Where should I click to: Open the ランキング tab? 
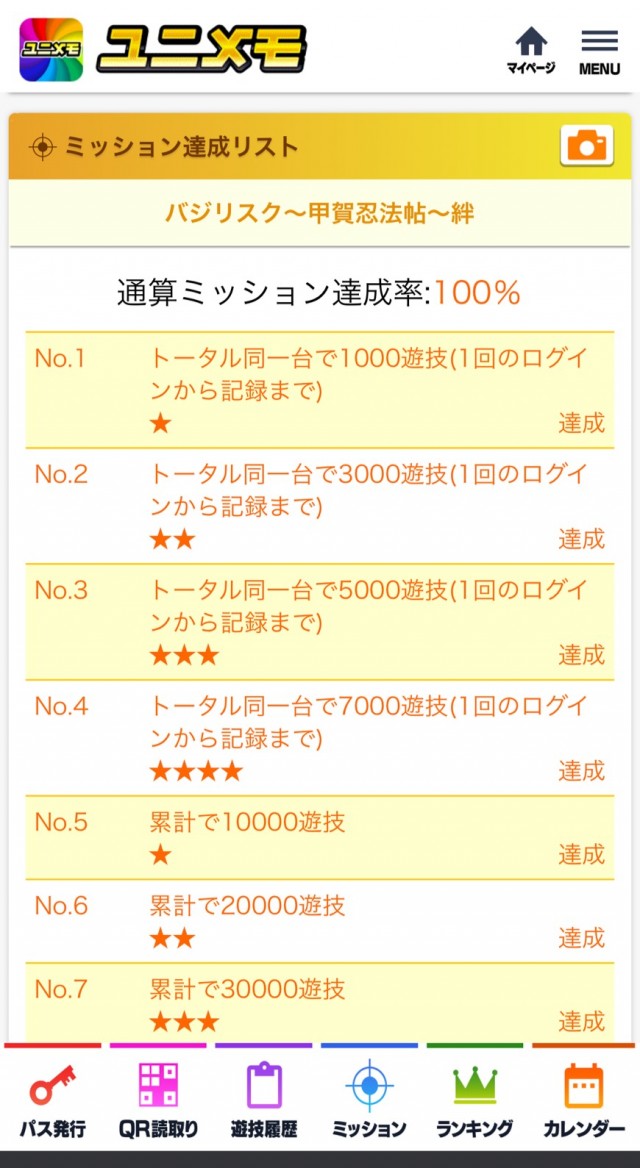(475, 1099)
